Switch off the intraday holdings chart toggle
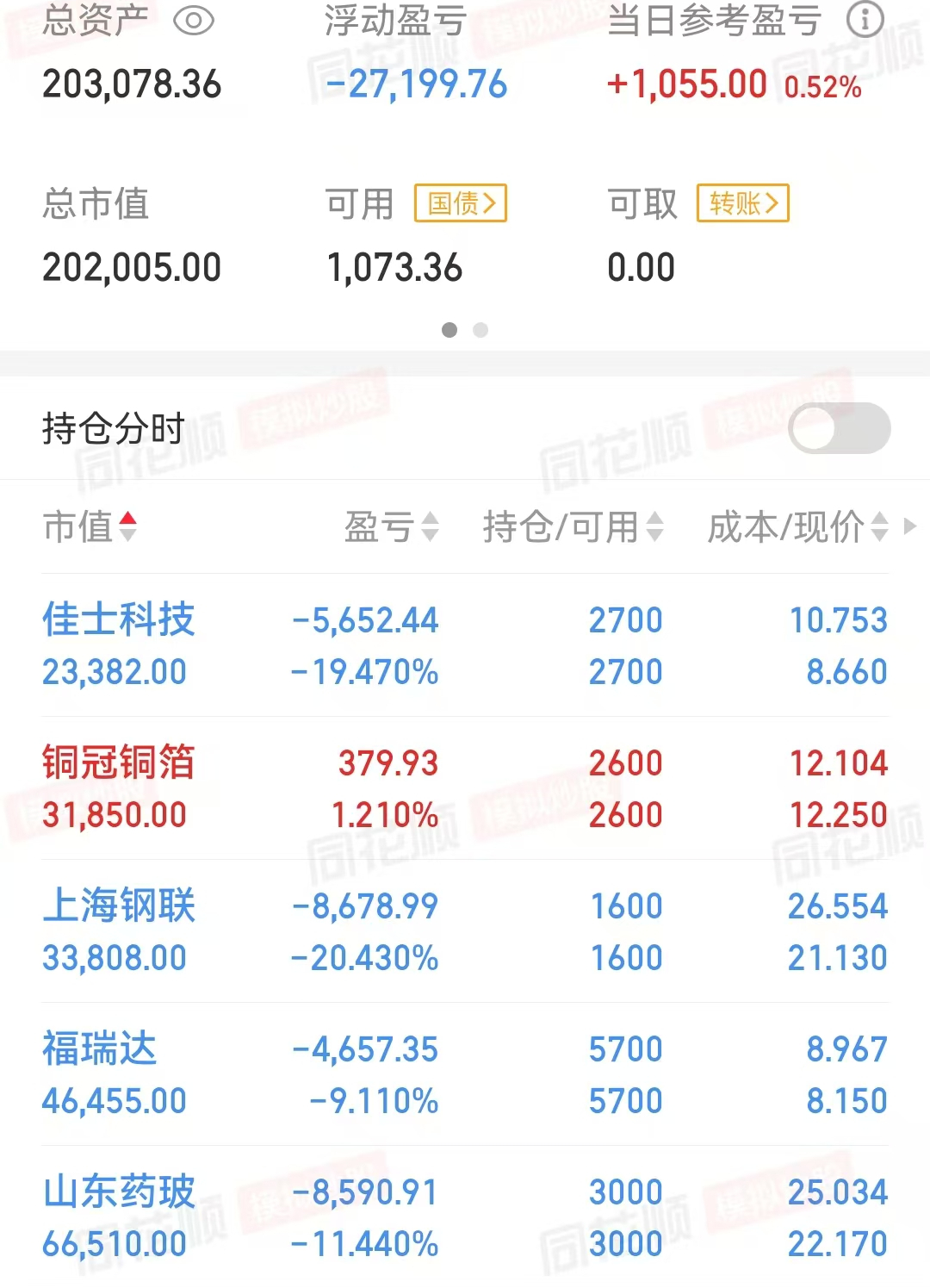Screen dimensions: 930x1288 (841, 428)
